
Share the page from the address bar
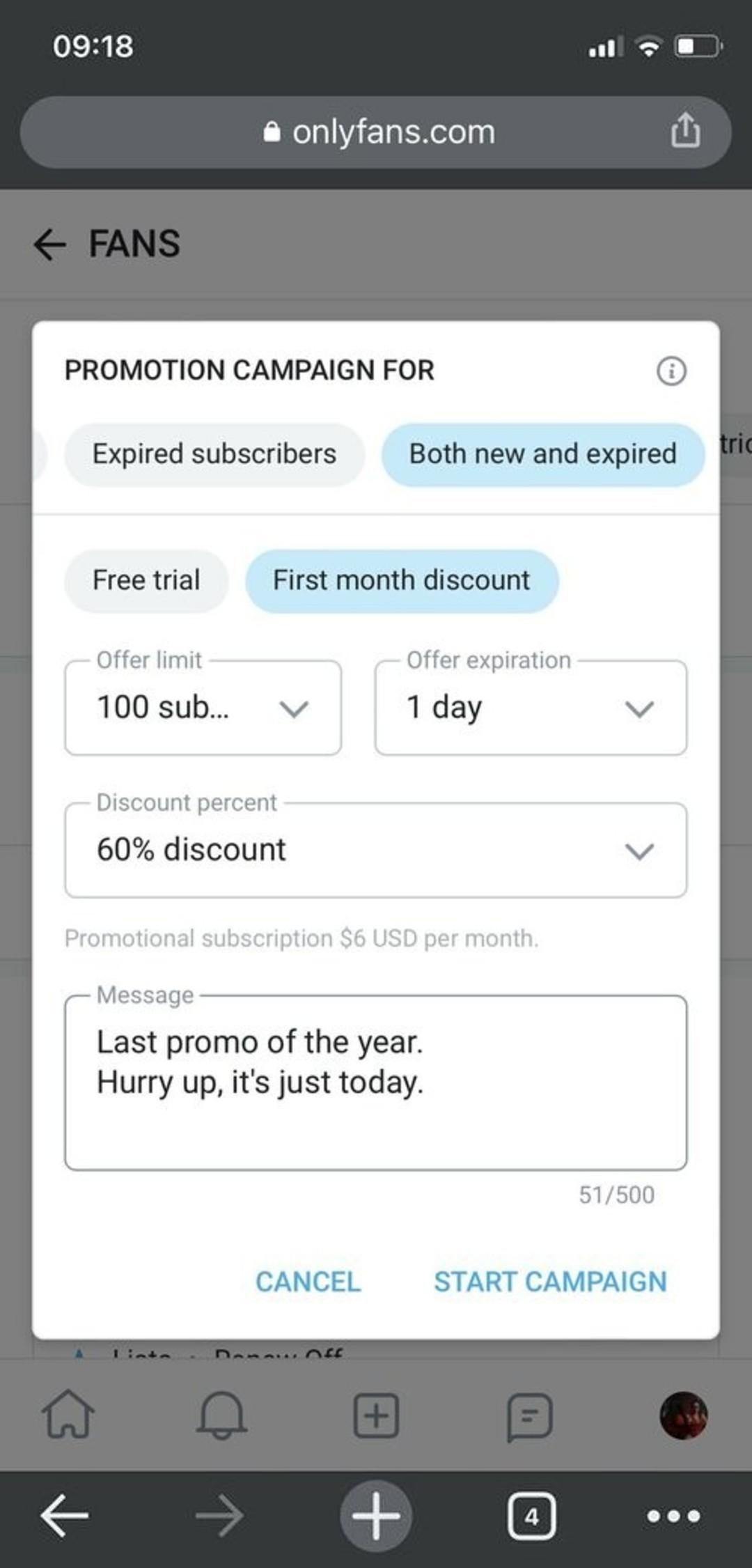(685, 131)
